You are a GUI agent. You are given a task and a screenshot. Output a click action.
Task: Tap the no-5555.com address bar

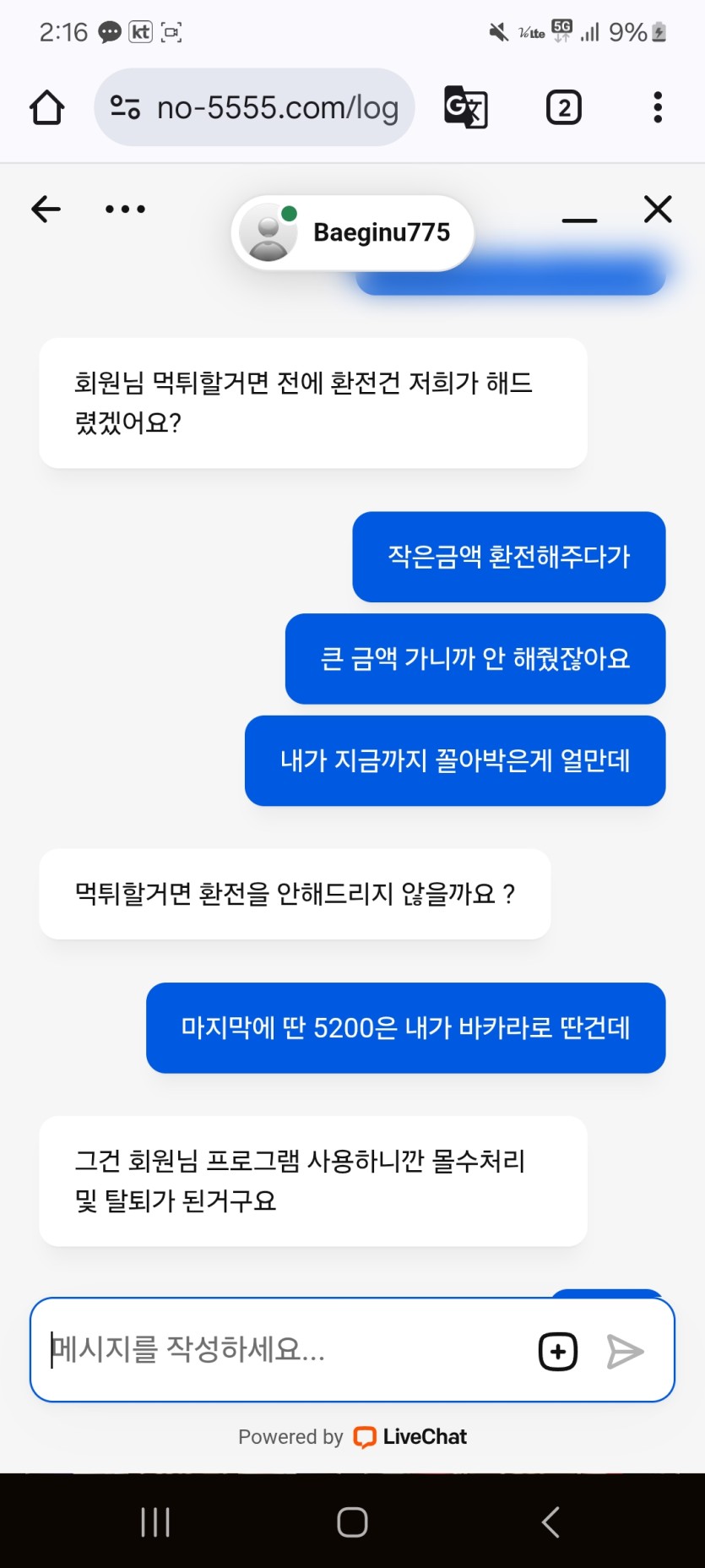[x=254, y=108]
